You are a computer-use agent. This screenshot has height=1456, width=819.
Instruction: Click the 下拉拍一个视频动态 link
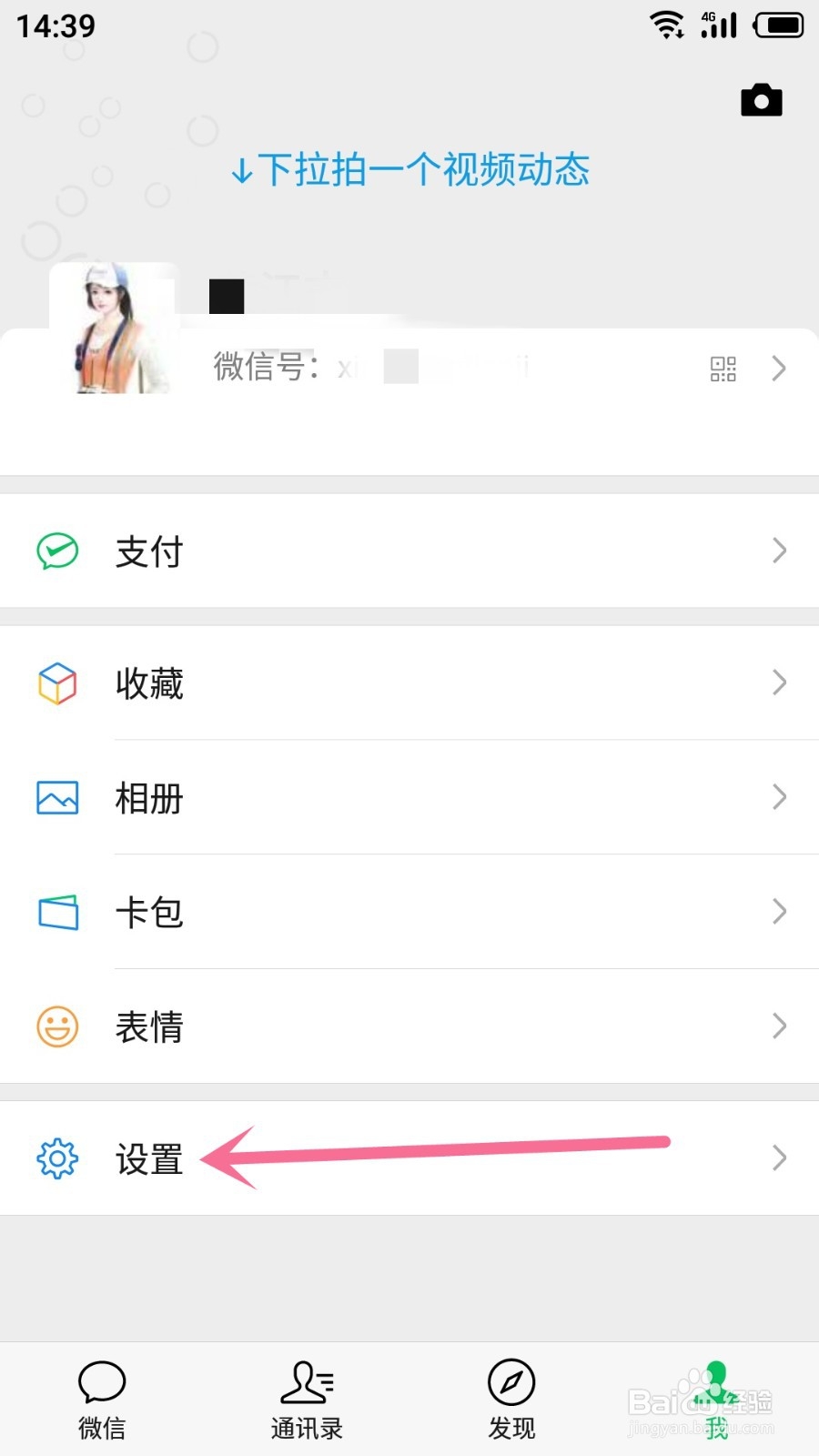pos(409,170)
